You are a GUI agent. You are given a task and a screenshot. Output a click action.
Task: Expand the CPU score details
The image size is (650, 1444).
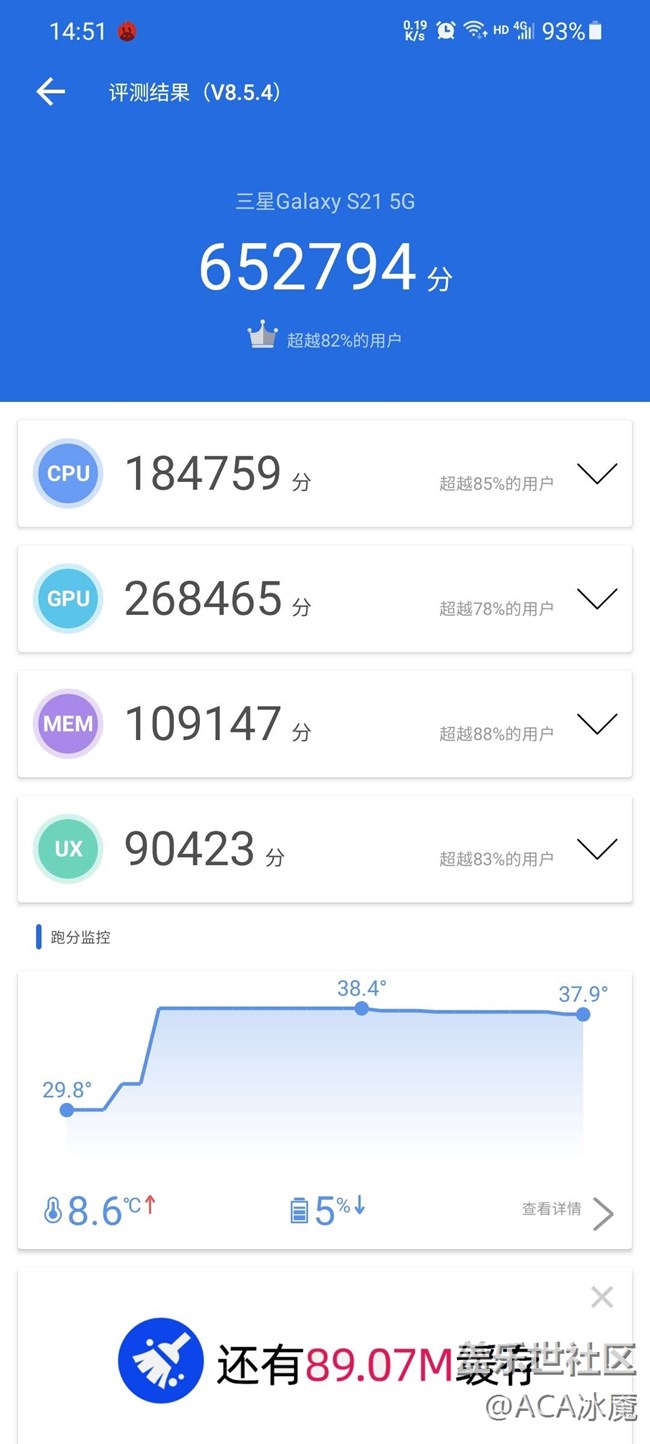click(x=597, y=474)
